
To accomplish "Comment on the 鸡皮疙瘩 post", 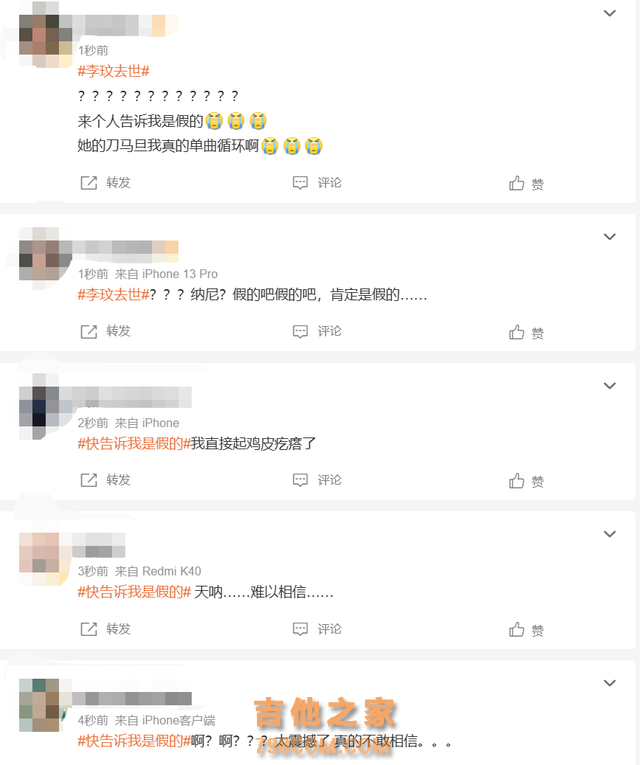I will coord(317,480).
